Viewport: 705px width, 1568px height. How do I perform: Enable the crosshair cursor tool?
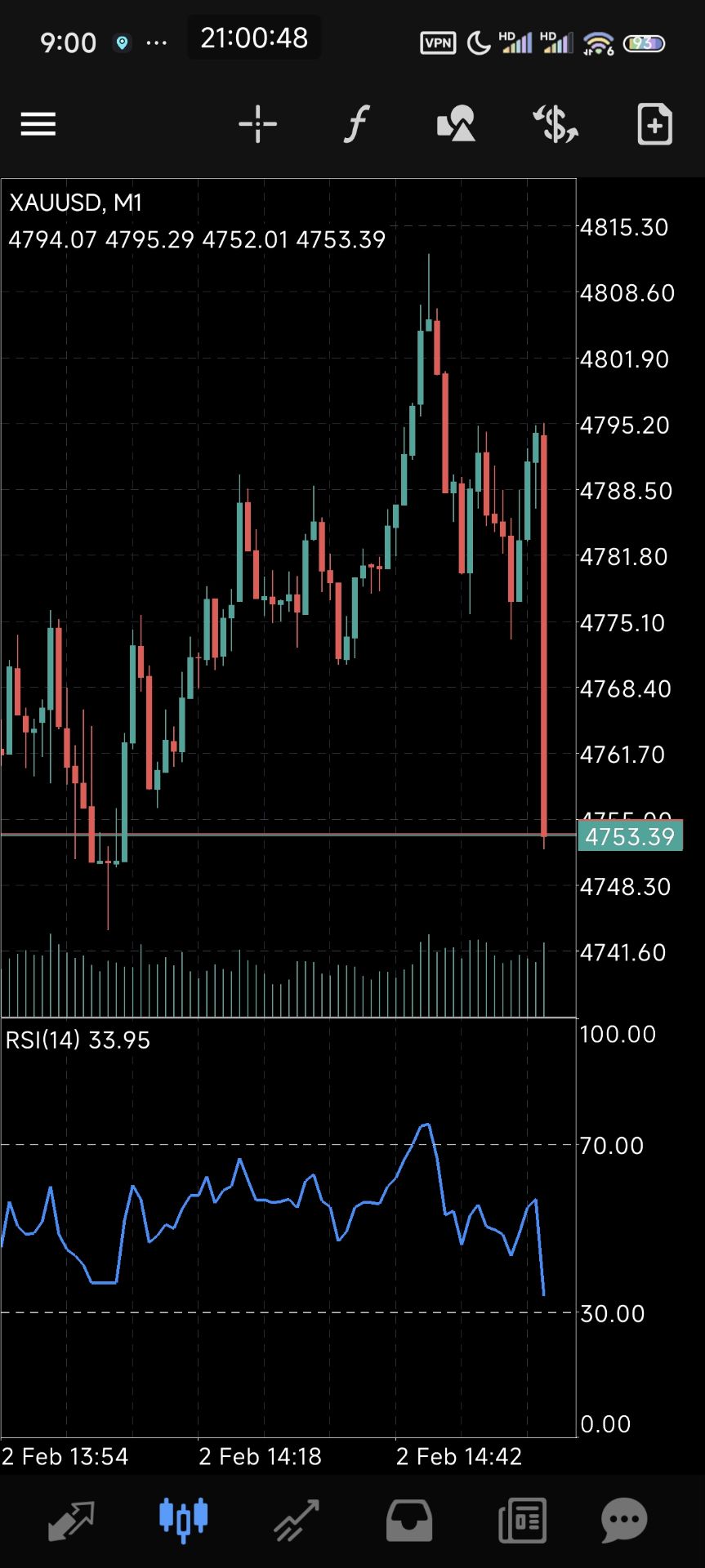click(x=258, y=124)
